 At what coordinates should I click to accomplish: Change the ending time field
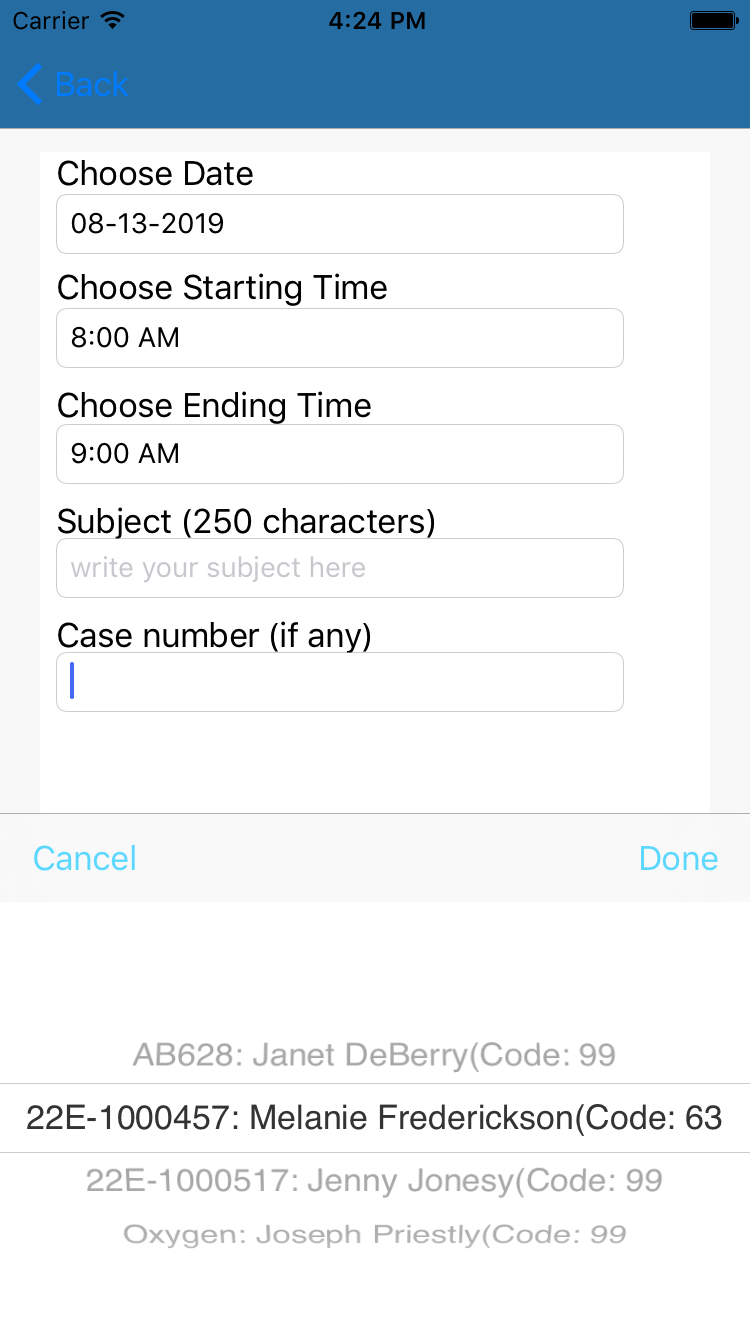coord(340,454)
